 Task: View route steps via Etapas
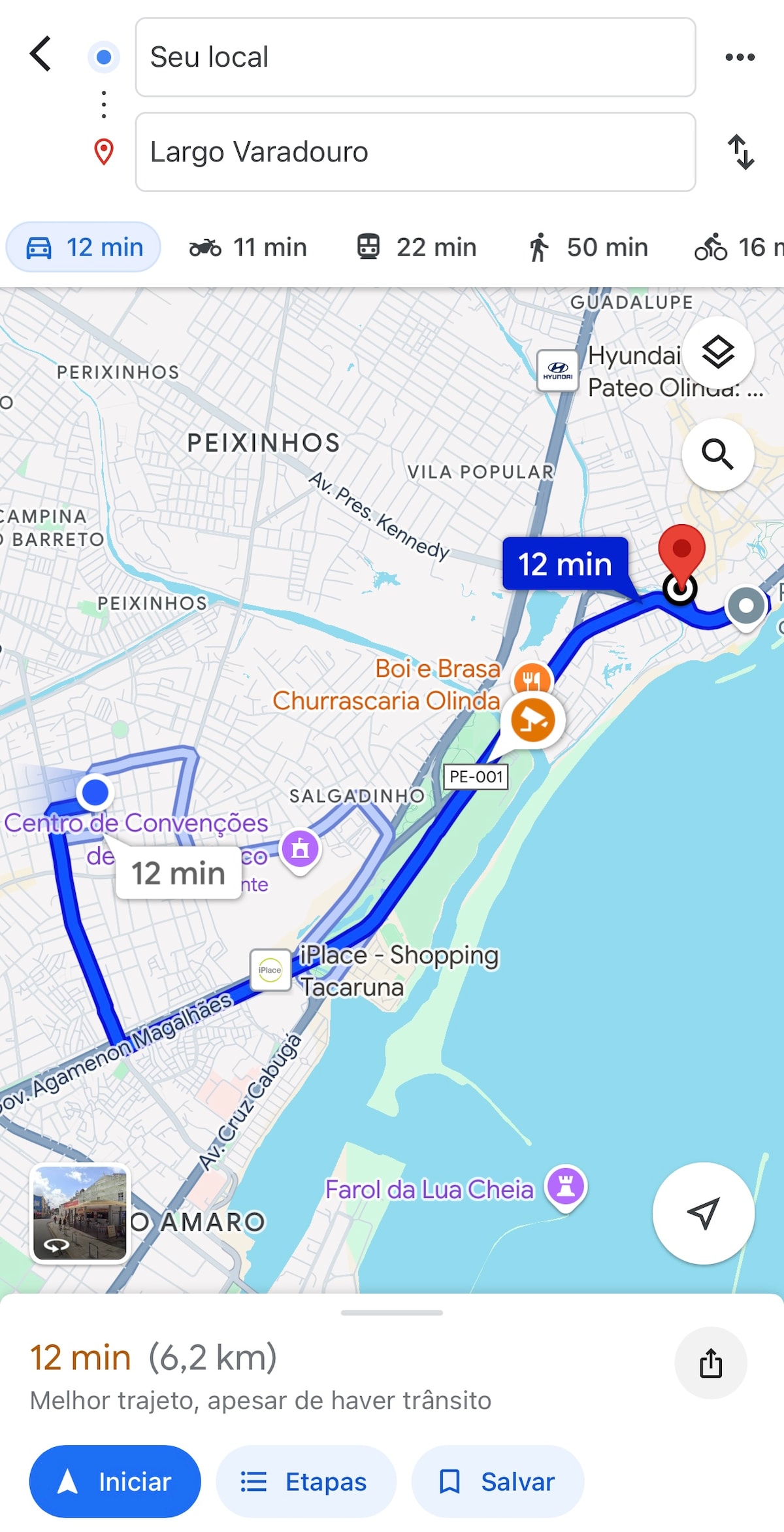pos(306,1481)
